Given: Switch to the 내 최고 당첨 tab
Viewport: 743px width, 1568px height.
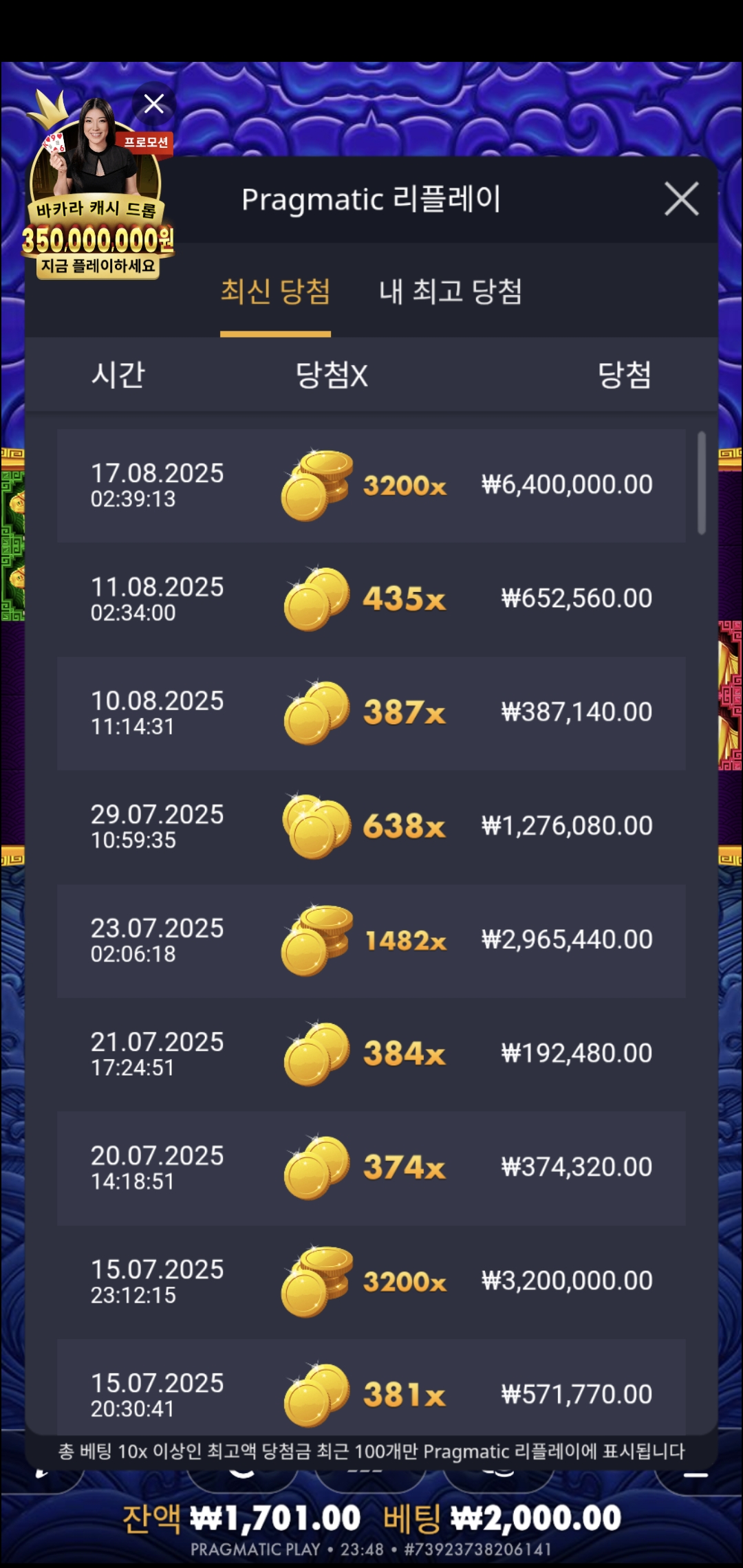Looking at the screenshot, I should 451,292.
